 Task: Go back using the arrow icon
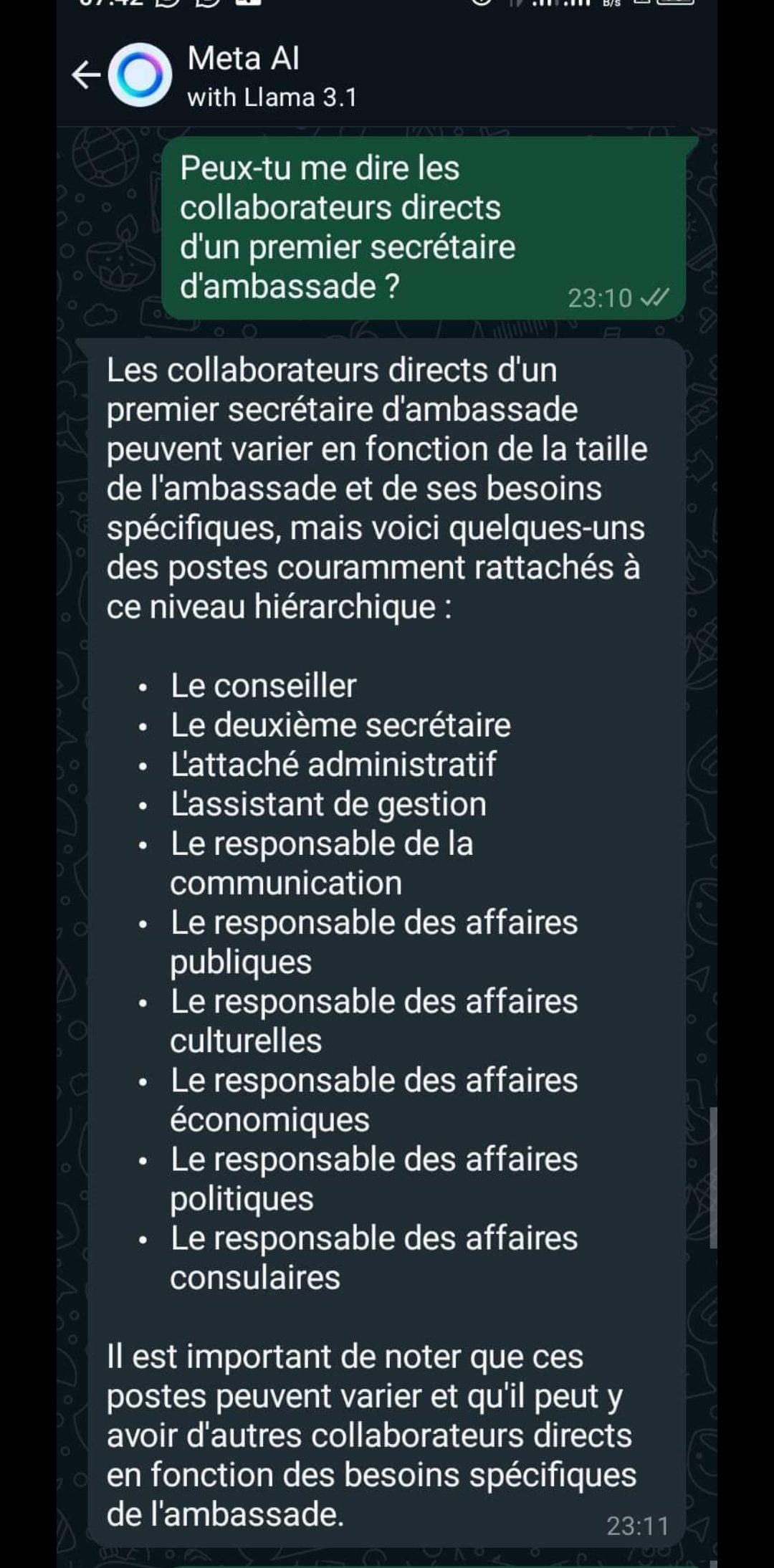click(x=86, y=75)
